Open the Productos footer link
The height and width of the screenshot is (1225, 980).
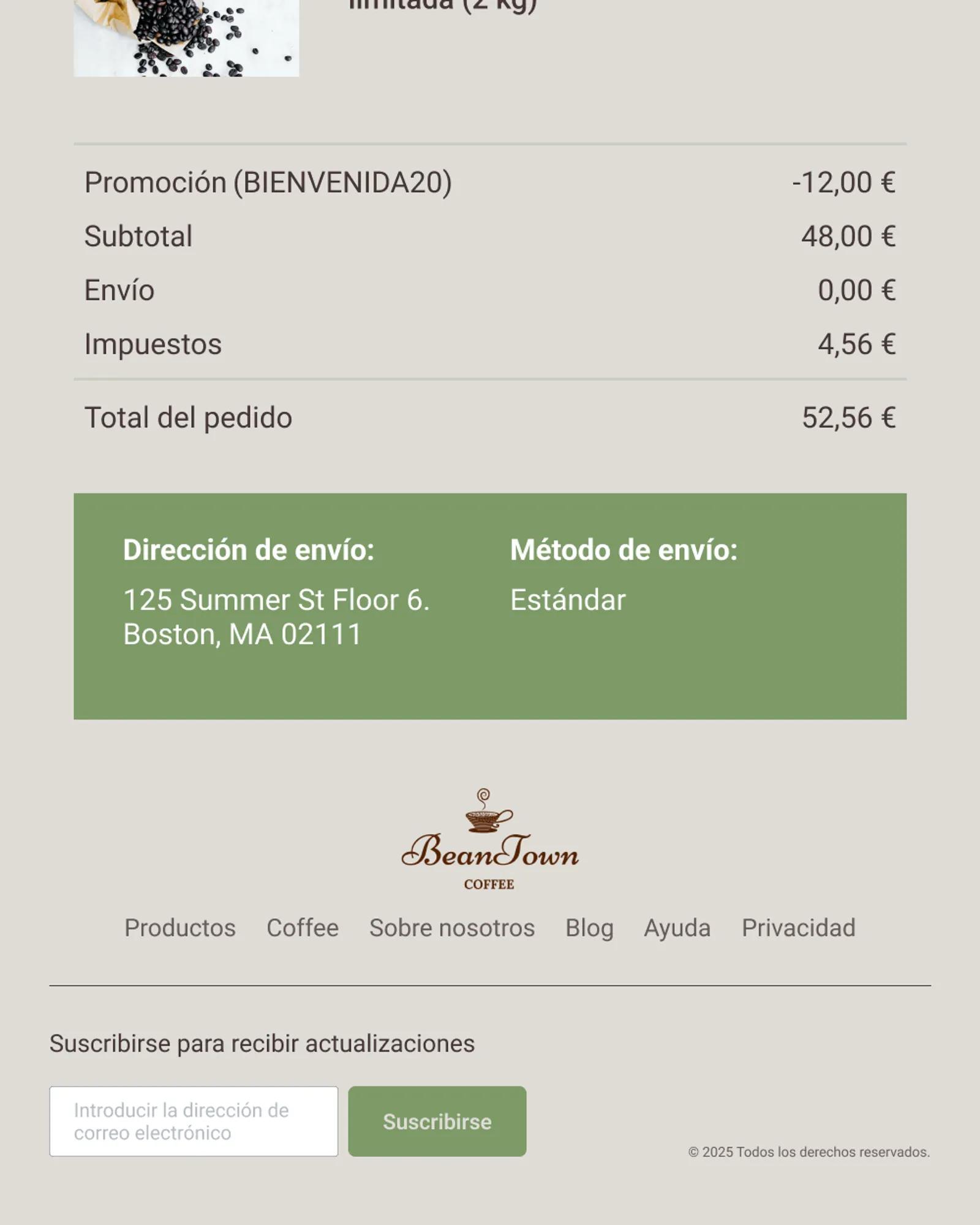180,928
